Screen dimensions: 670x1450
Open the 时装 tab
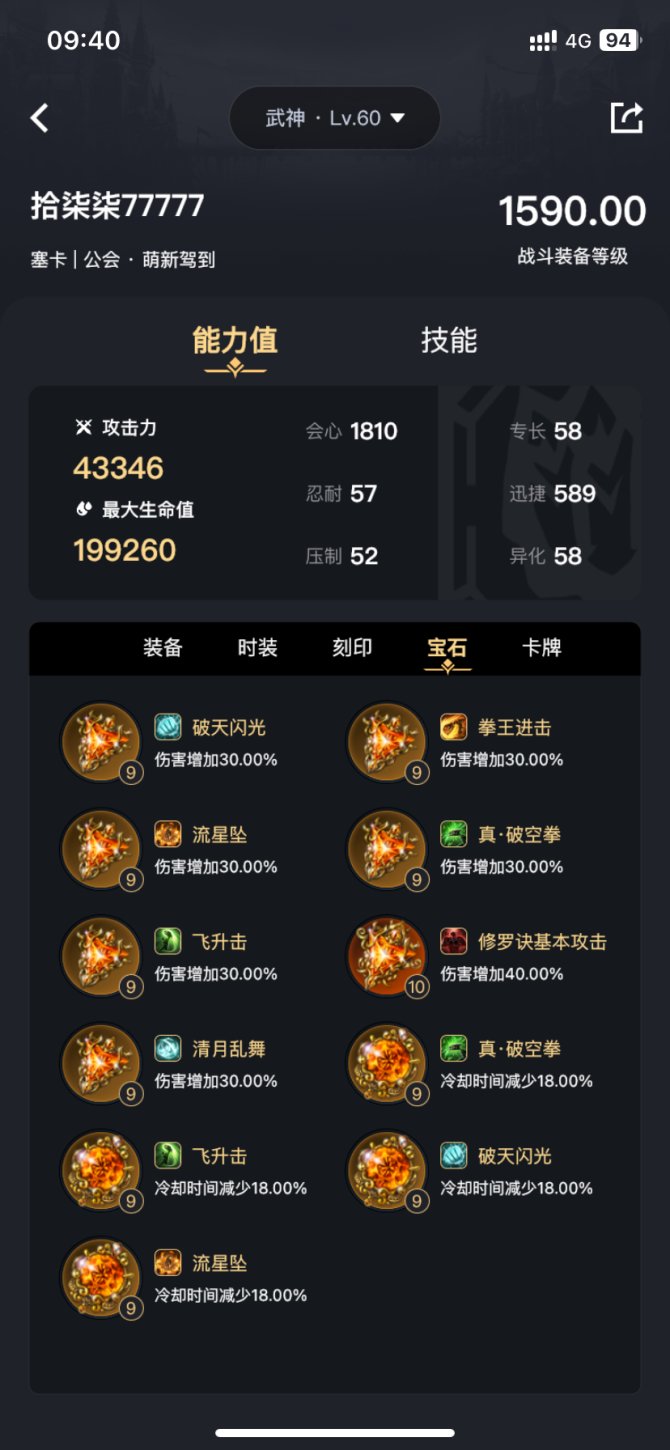tap(257, 648)
